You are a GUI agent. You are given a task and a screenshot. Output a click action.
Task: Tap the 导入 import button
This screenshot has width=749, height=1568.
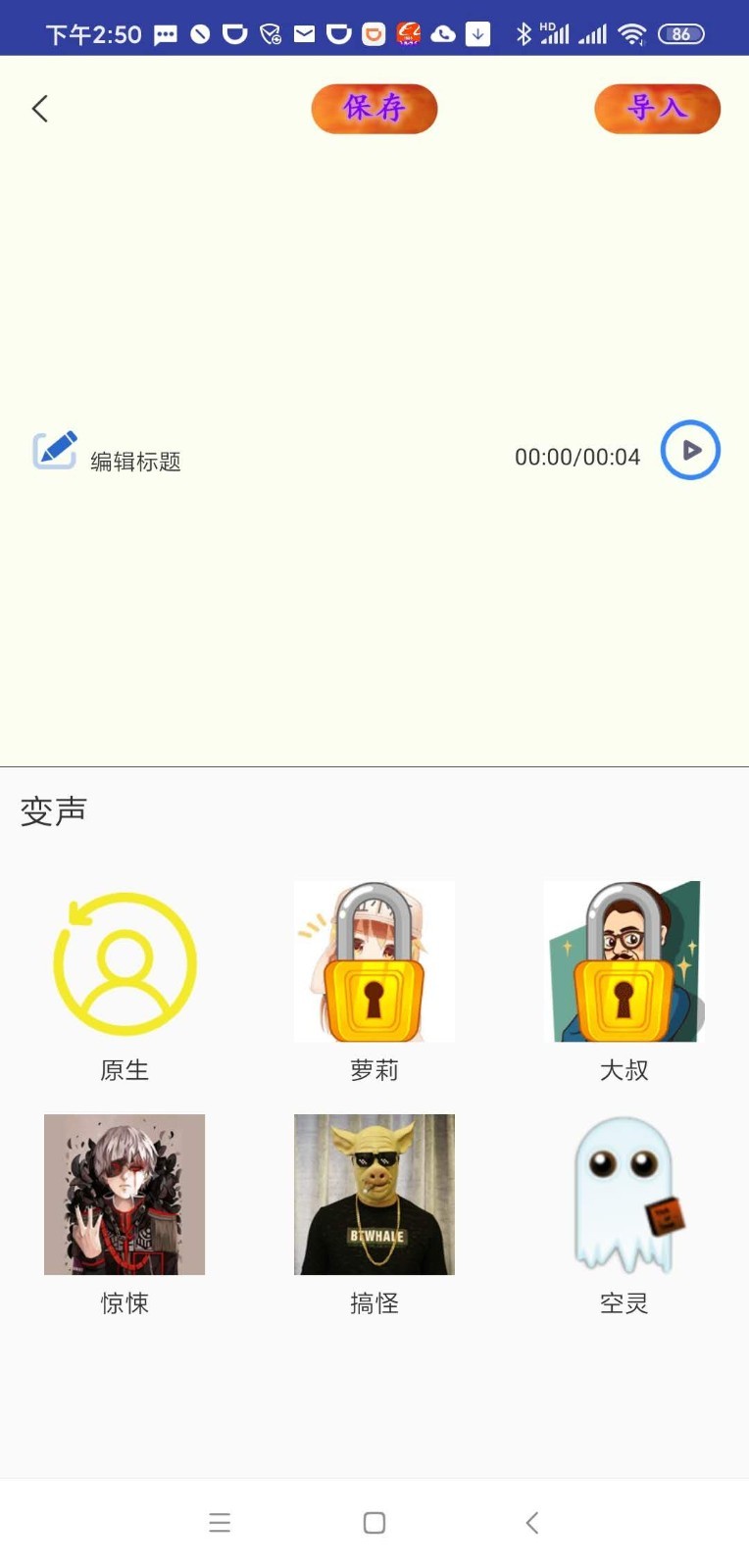(657, 109)
